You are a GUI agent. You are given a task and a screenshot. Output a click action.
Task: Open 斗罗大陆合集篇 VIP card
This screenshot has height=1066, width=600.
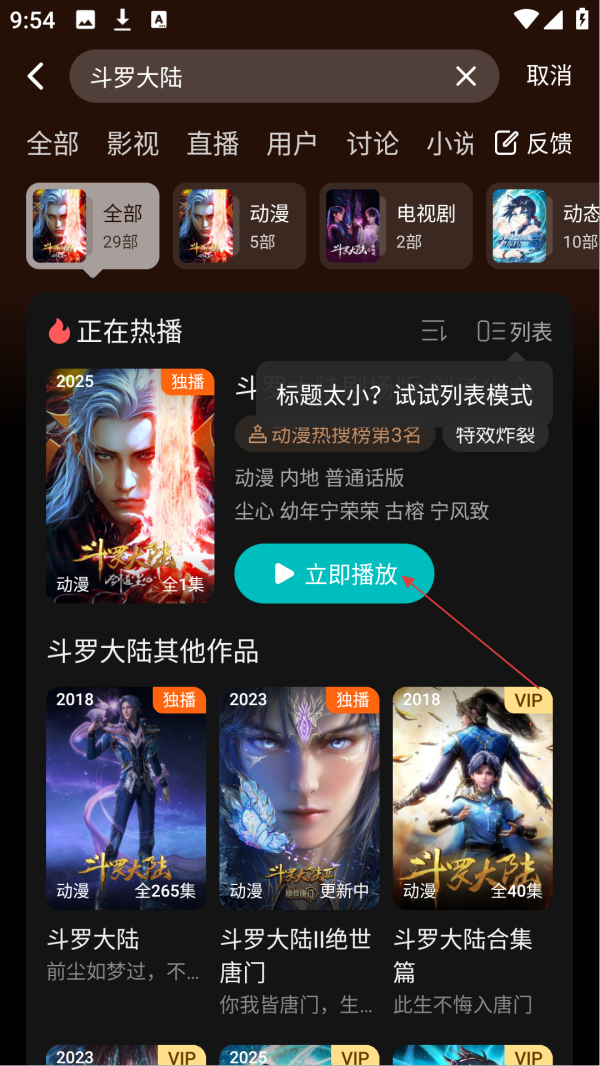472,798
